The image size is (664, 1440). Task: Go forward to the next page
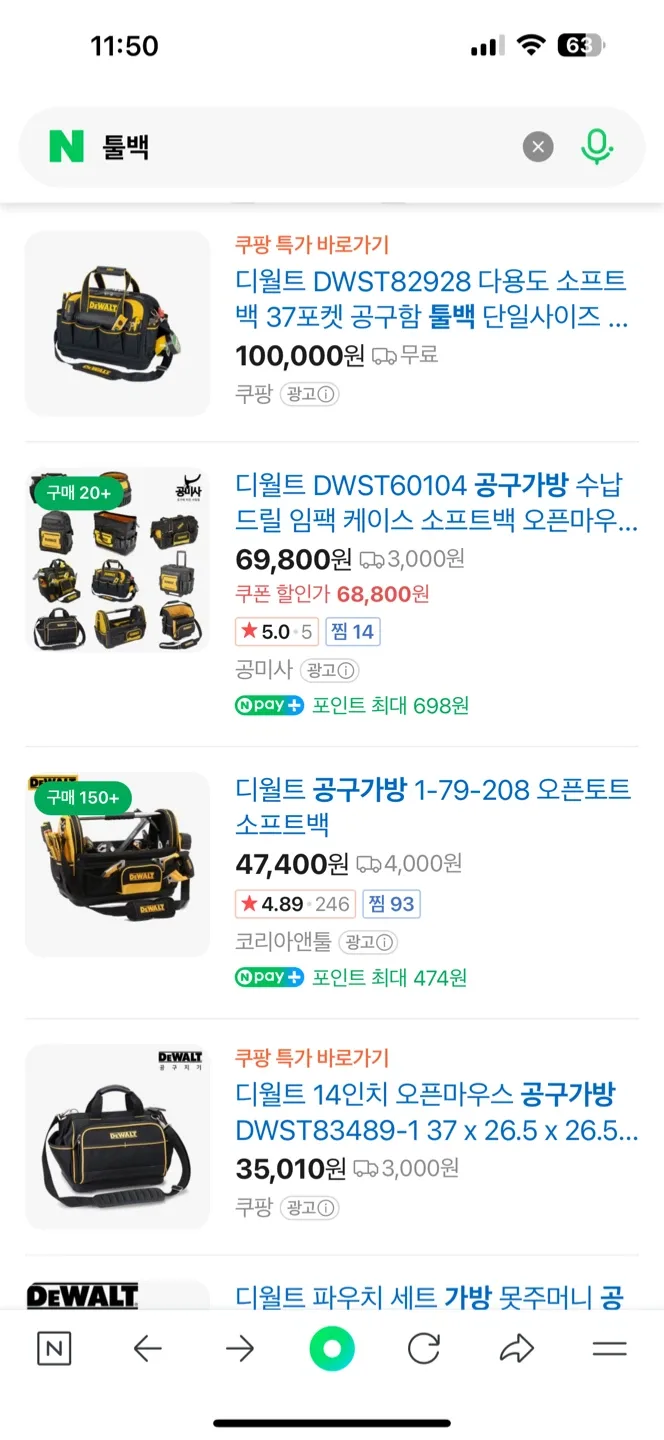click(240, 1349)
